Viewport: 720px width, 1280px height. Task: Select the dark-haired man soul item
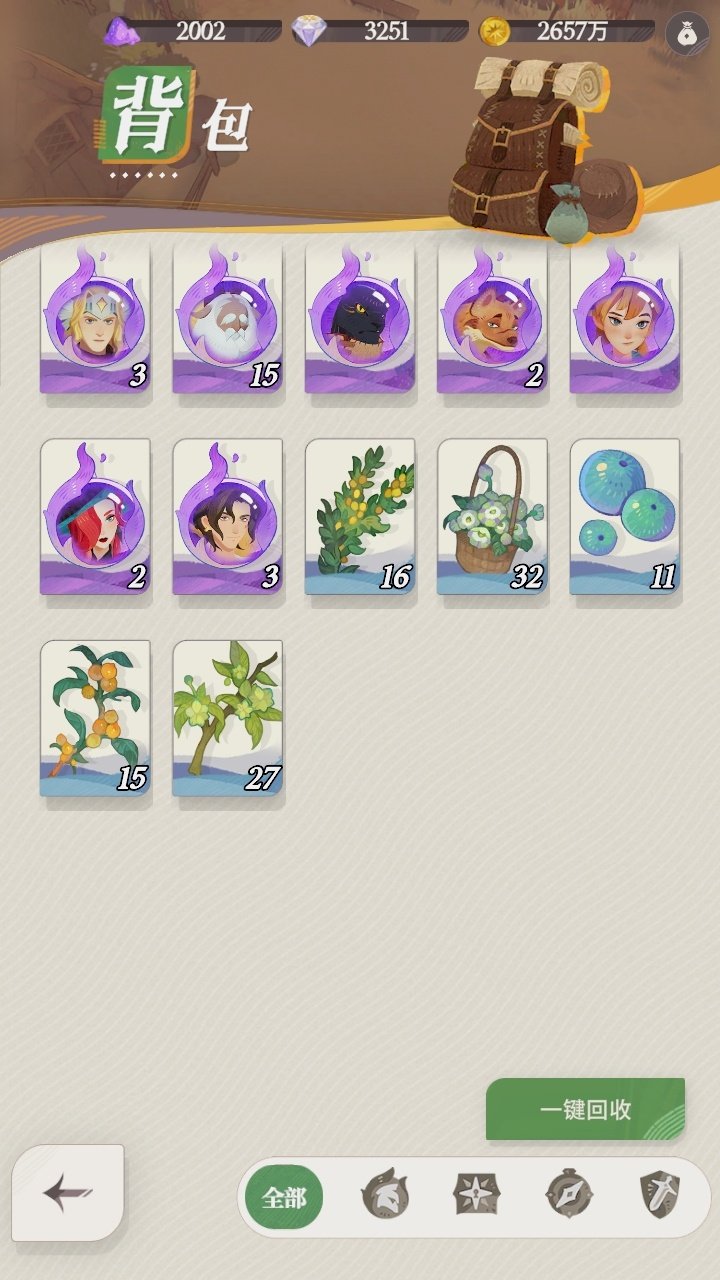tap(227, 516)
